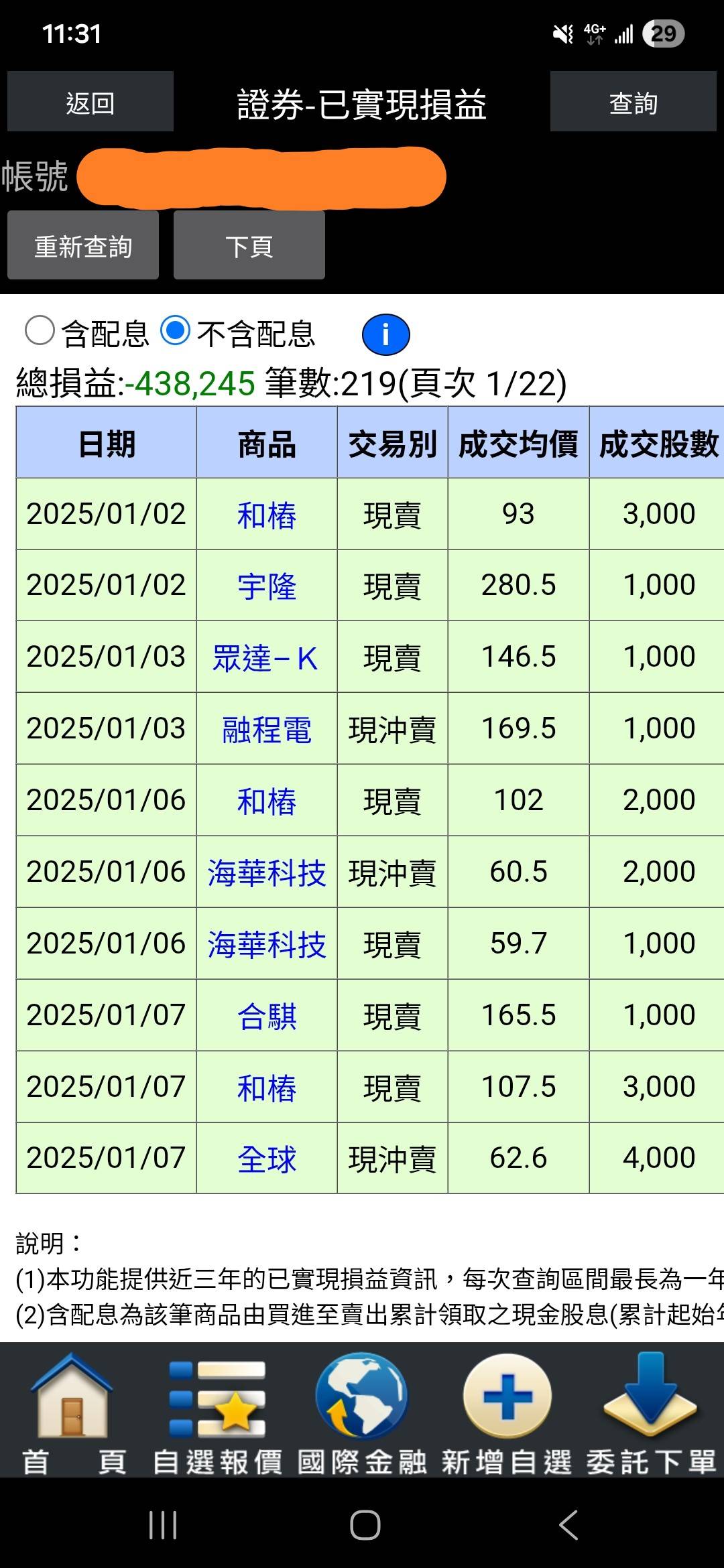The image size is (724, 1568).
Task: Tap 重新查詢 to re-query
Action: point(83,245)
